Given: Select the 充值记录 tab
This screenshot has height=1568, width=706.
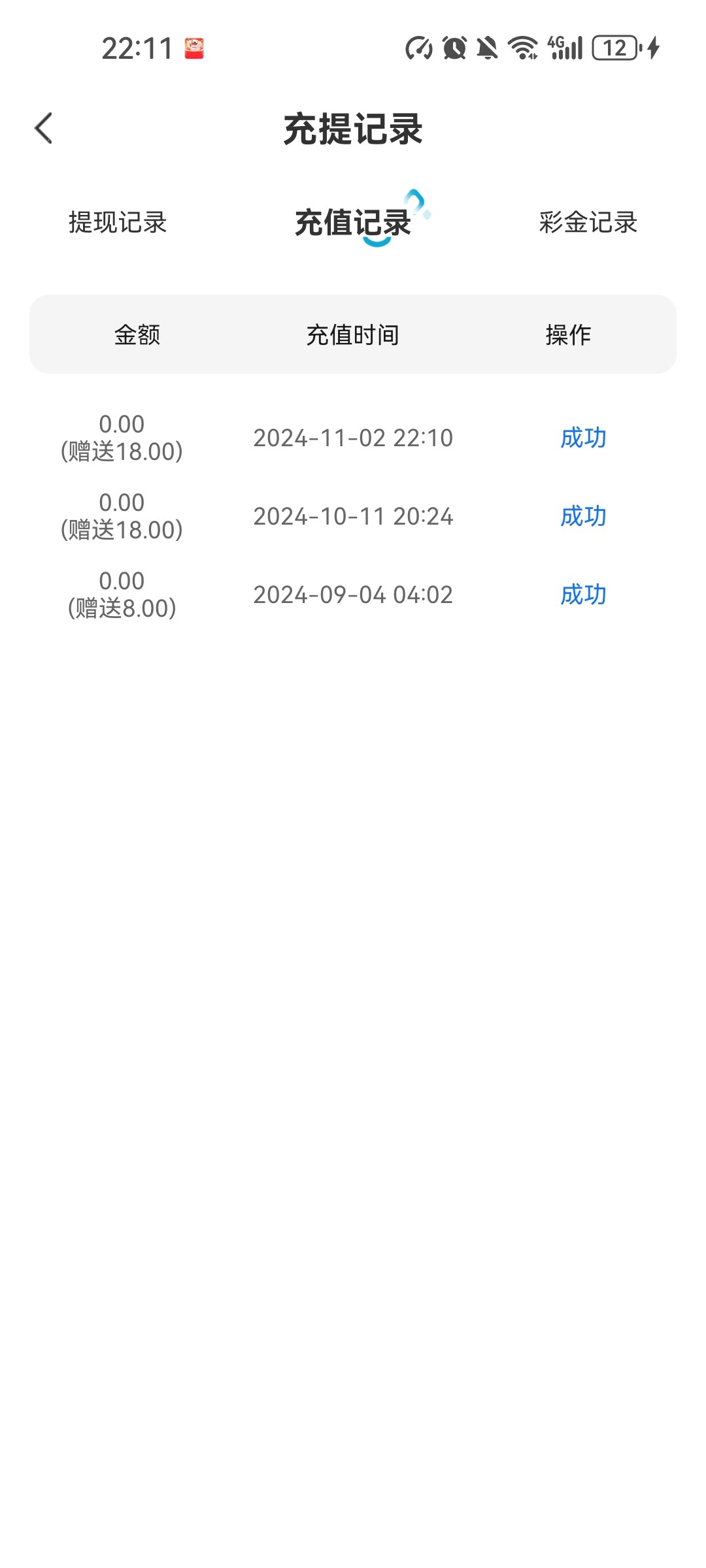Looking at the screenshot, I should coord(353,222).
